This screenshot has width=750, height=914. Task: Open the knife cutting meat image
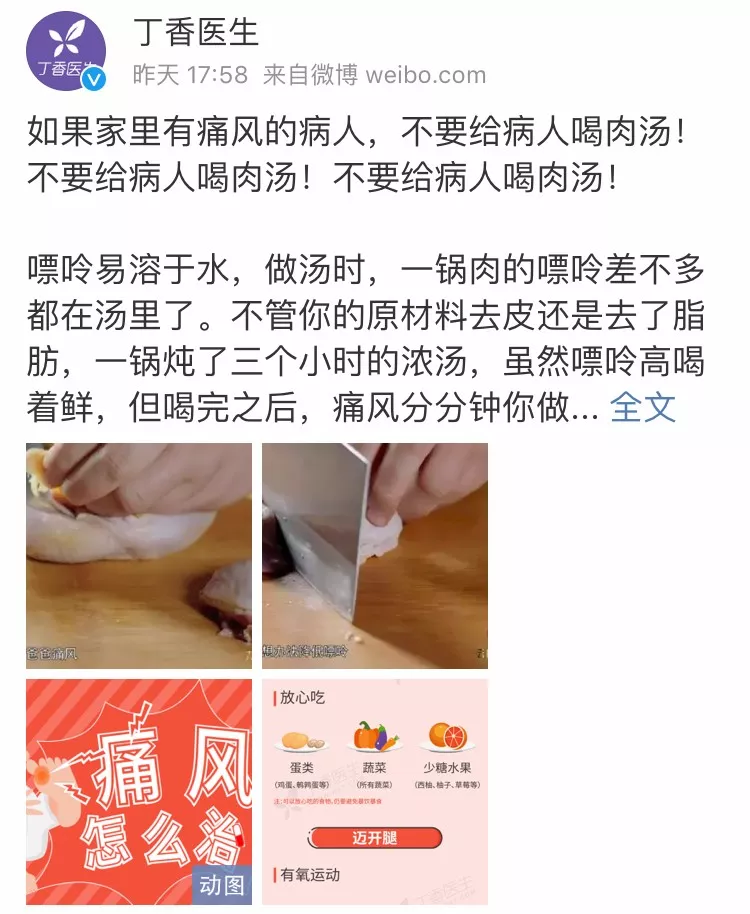click(375, 556)
